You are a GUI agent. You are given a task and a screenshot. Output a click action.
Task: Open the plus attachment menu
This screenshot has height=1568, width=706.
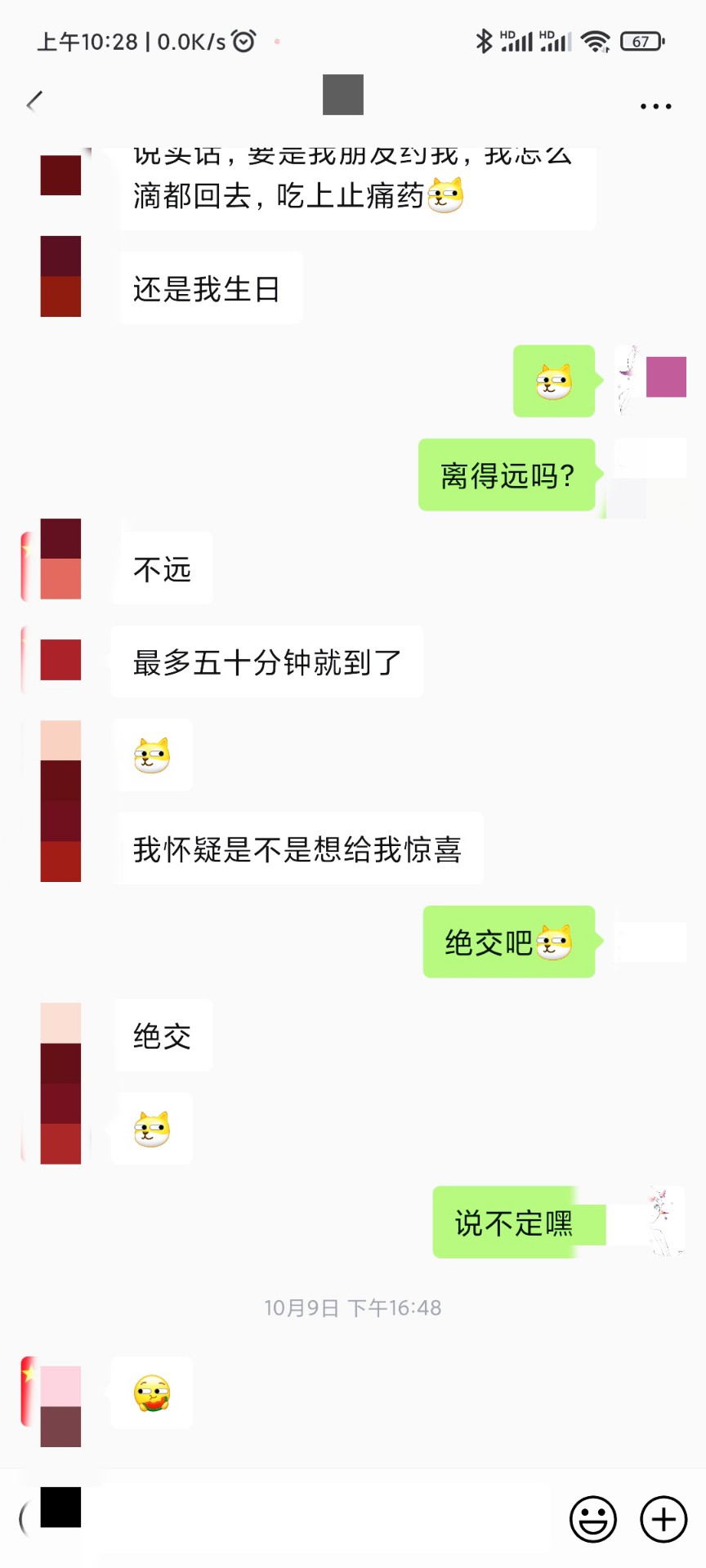pyautogui.click(x=664, y=1519)
